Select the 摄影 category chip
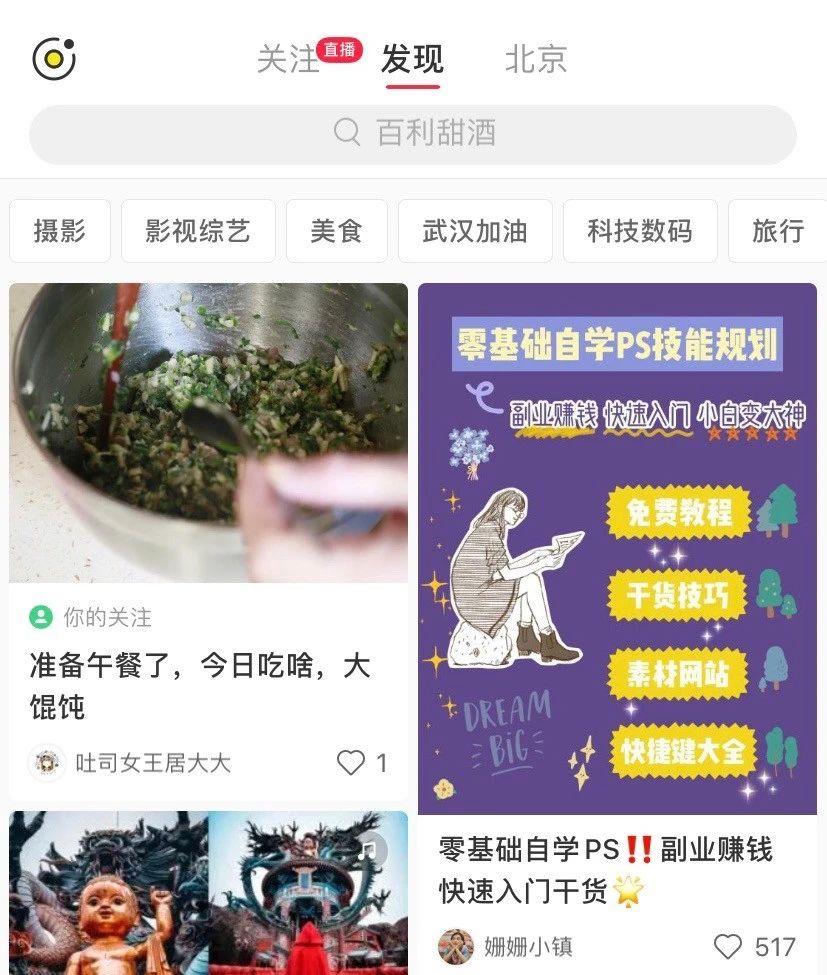This screenshot has height=975, width=827. [60, 231]
